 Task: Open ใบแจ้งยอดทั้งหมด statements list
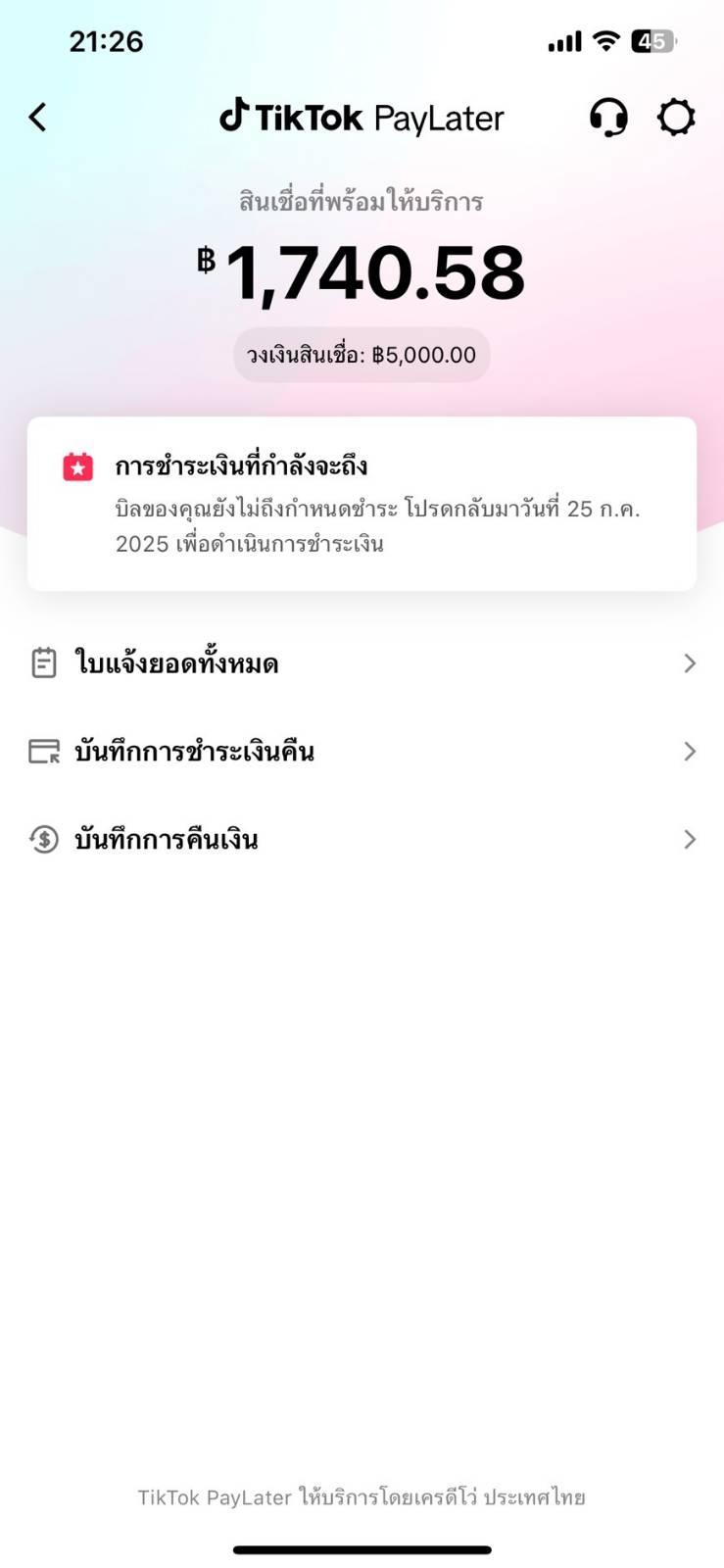(362, 663)
